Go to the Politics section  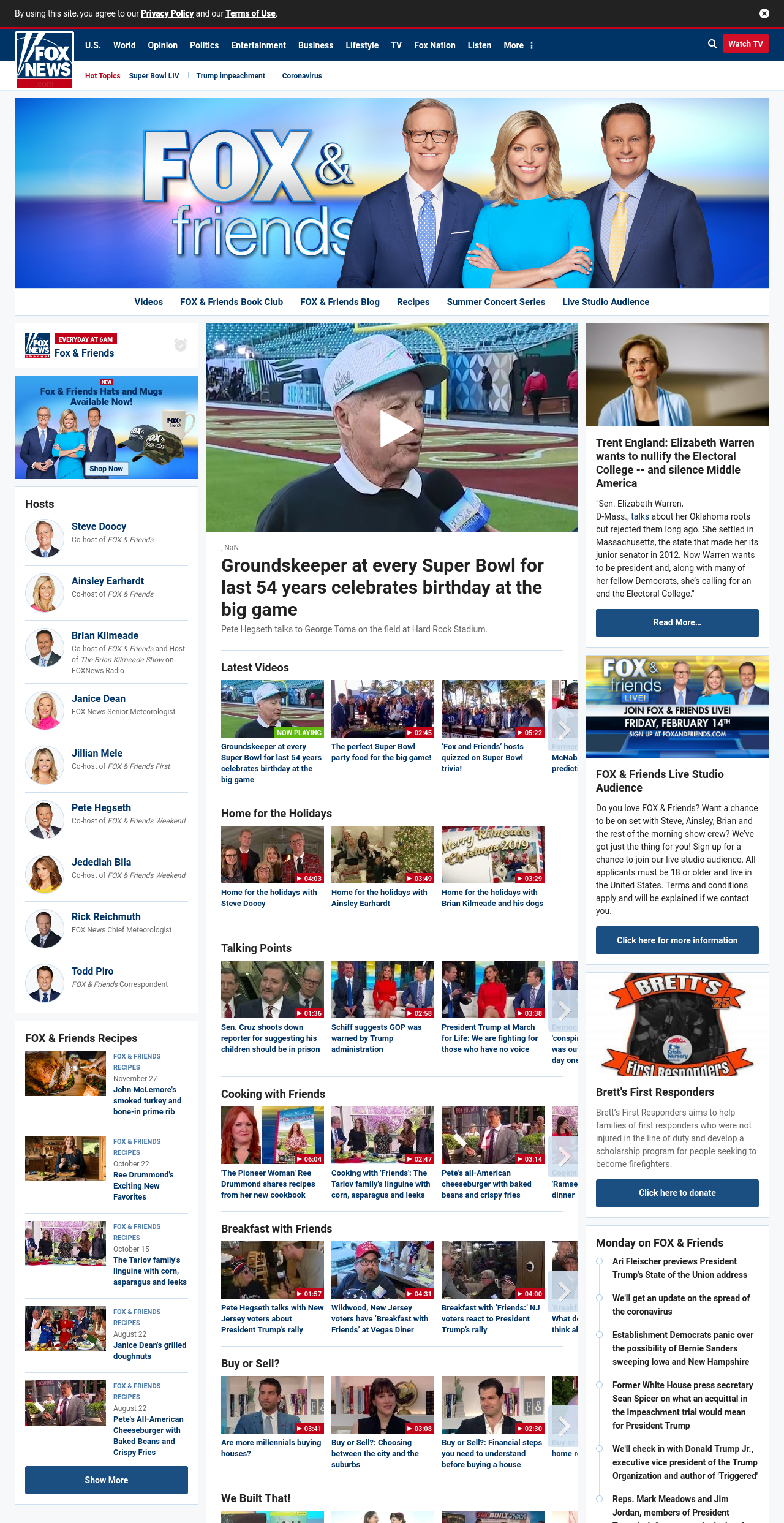(204, 45)
